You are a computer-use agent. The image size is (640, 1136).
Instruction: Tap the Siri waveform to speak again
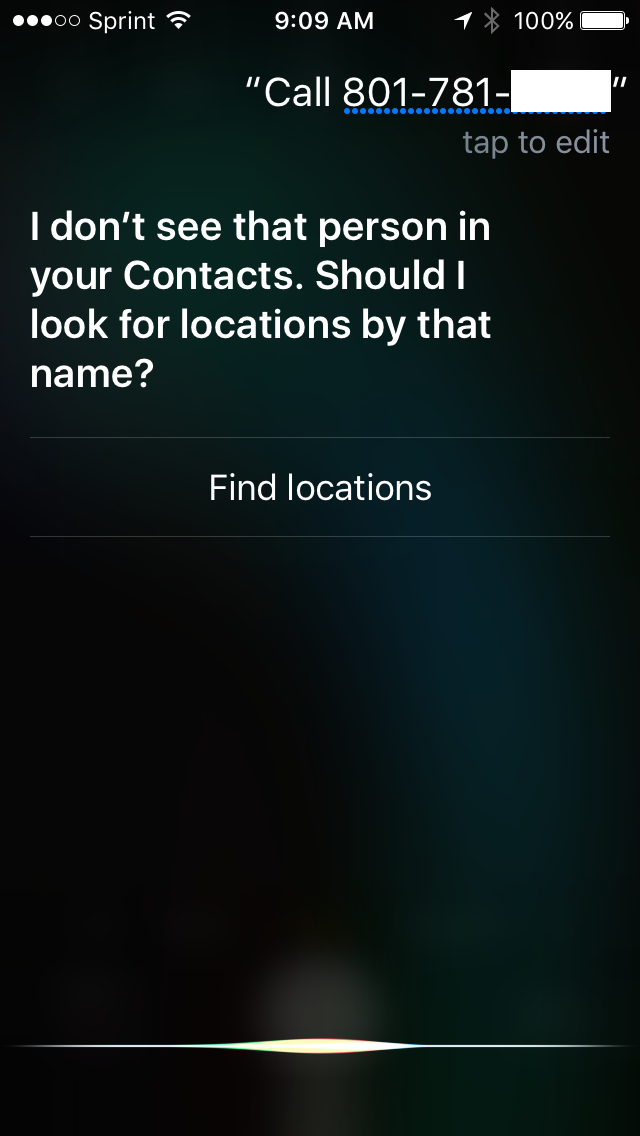(x=320, y=1045)
